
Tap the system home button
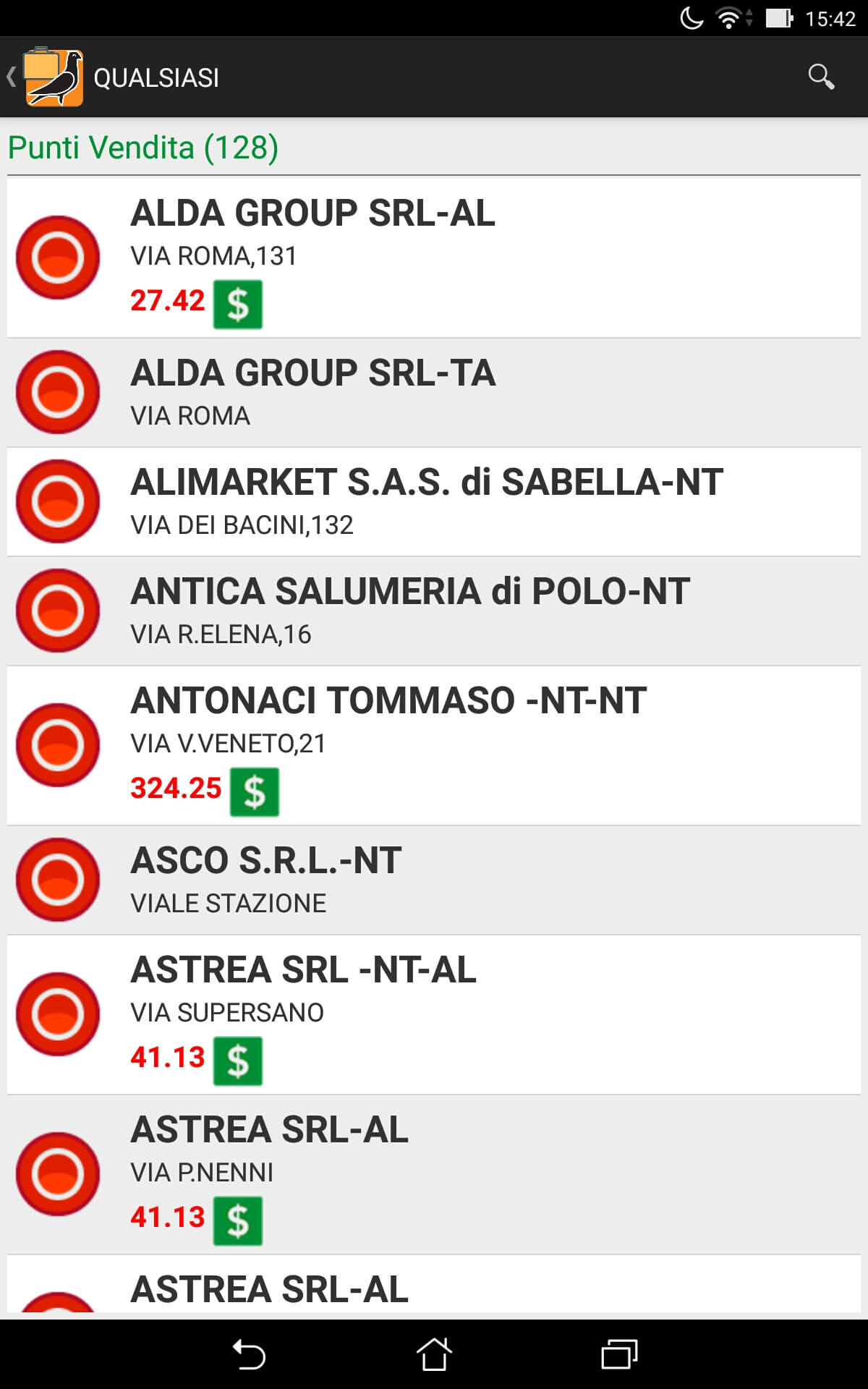click(x=434, y=1354)
